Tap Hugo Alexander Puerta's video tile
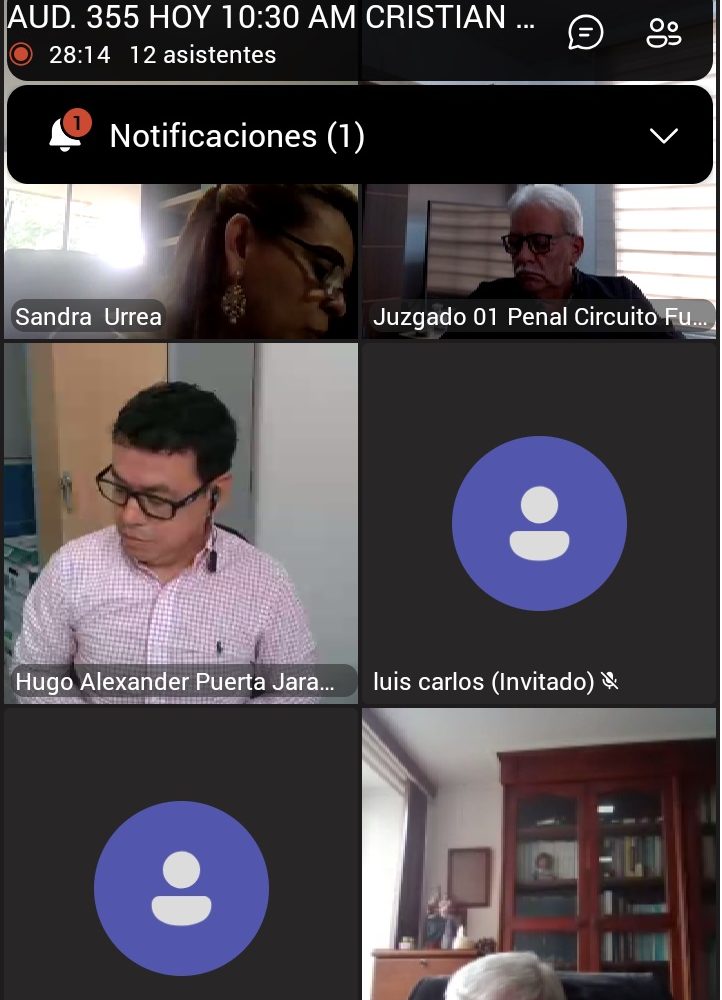This screenshot has width=722, height=1000. [x=181, y=520]
